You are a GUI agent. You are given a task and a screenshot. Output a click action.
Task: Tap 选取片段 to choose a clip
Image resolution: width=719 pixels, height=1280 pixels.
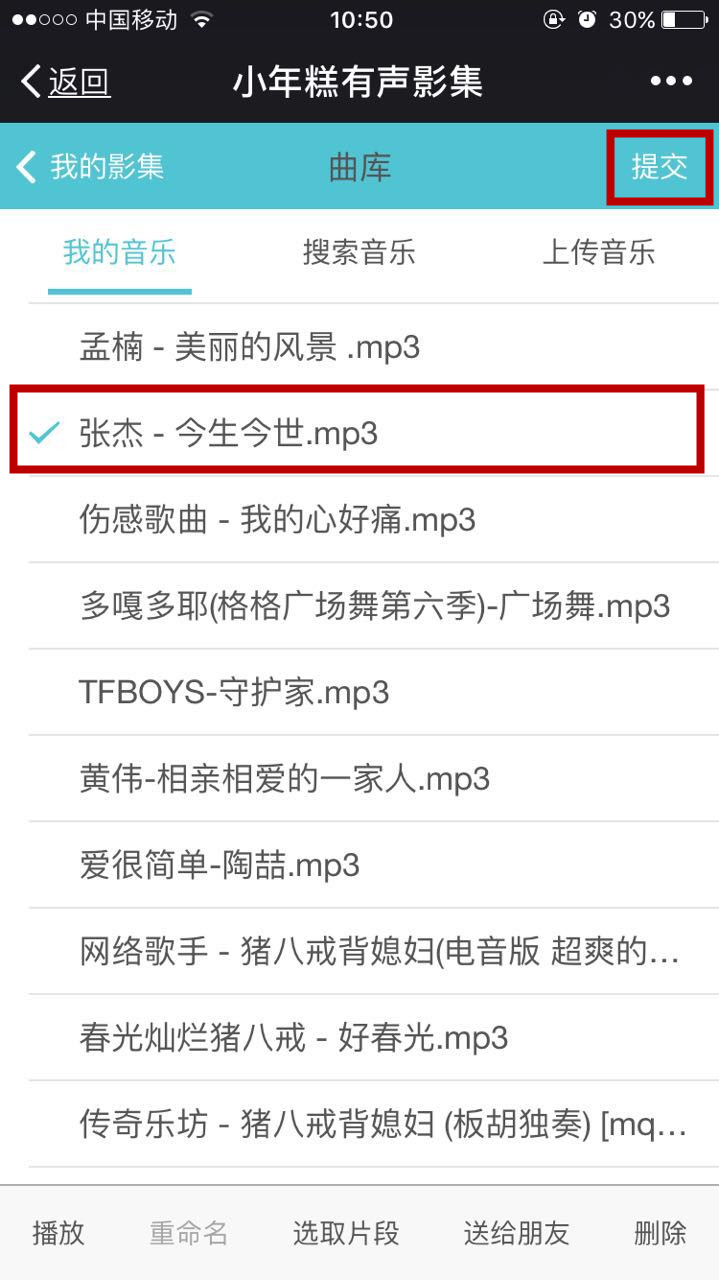click(x=346, y=1233)
